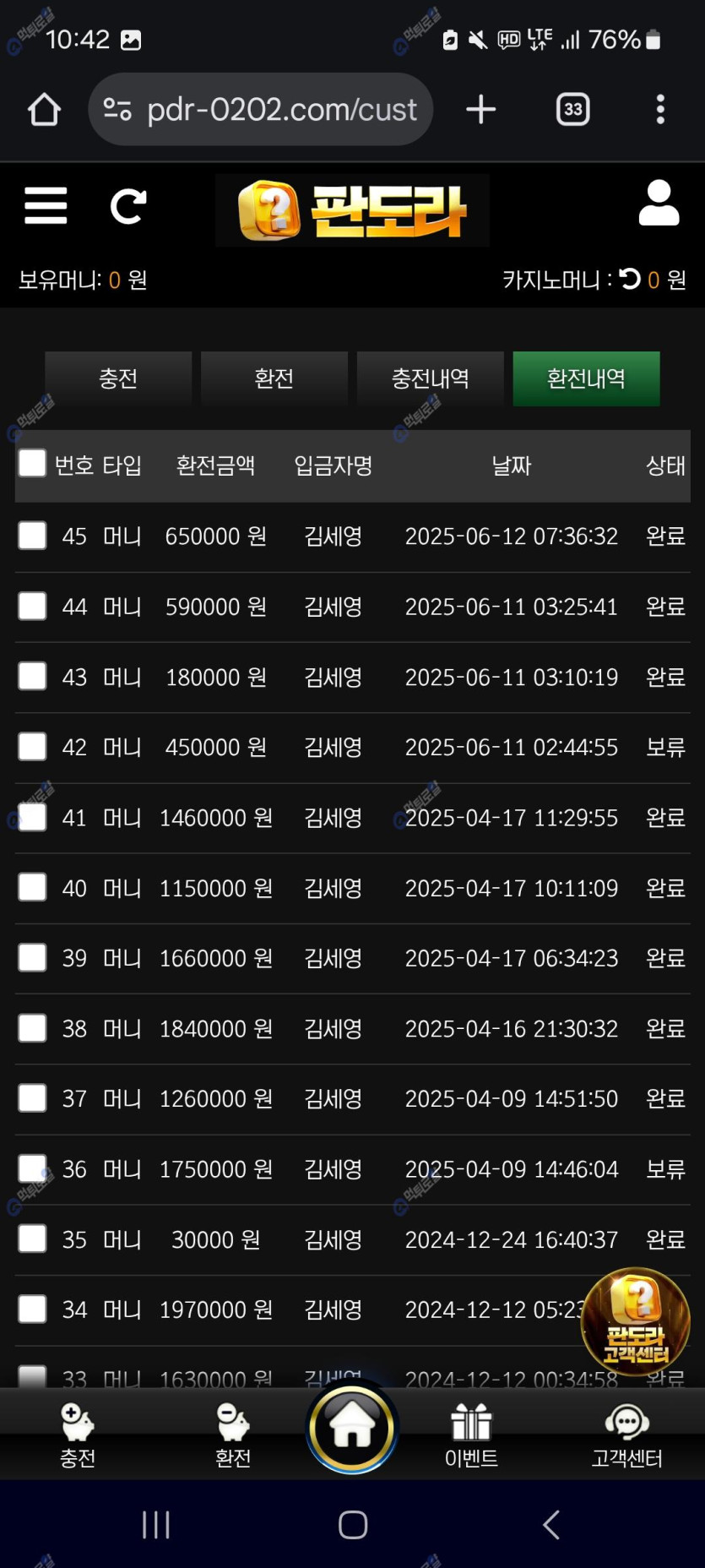
Task: Open the browser tab switcher showing 33
Action: tap(572, 109)
